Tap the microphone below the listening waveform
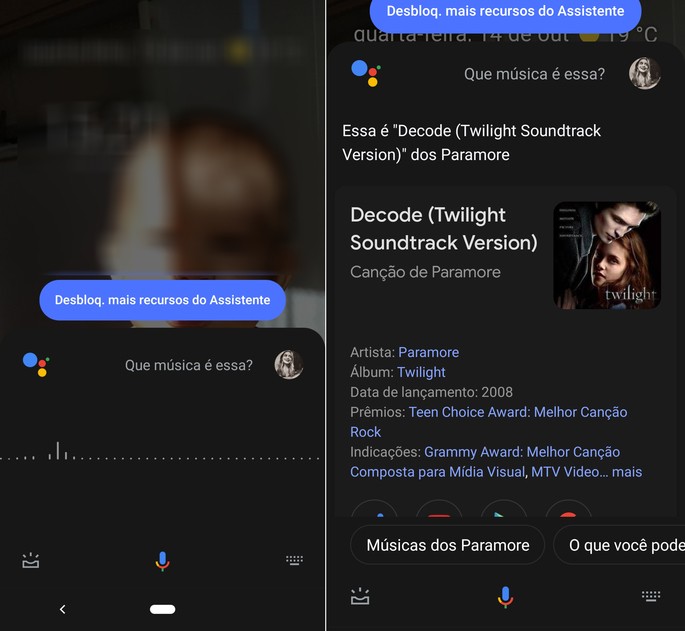This screenshot has height=631, width=685. 162,561
